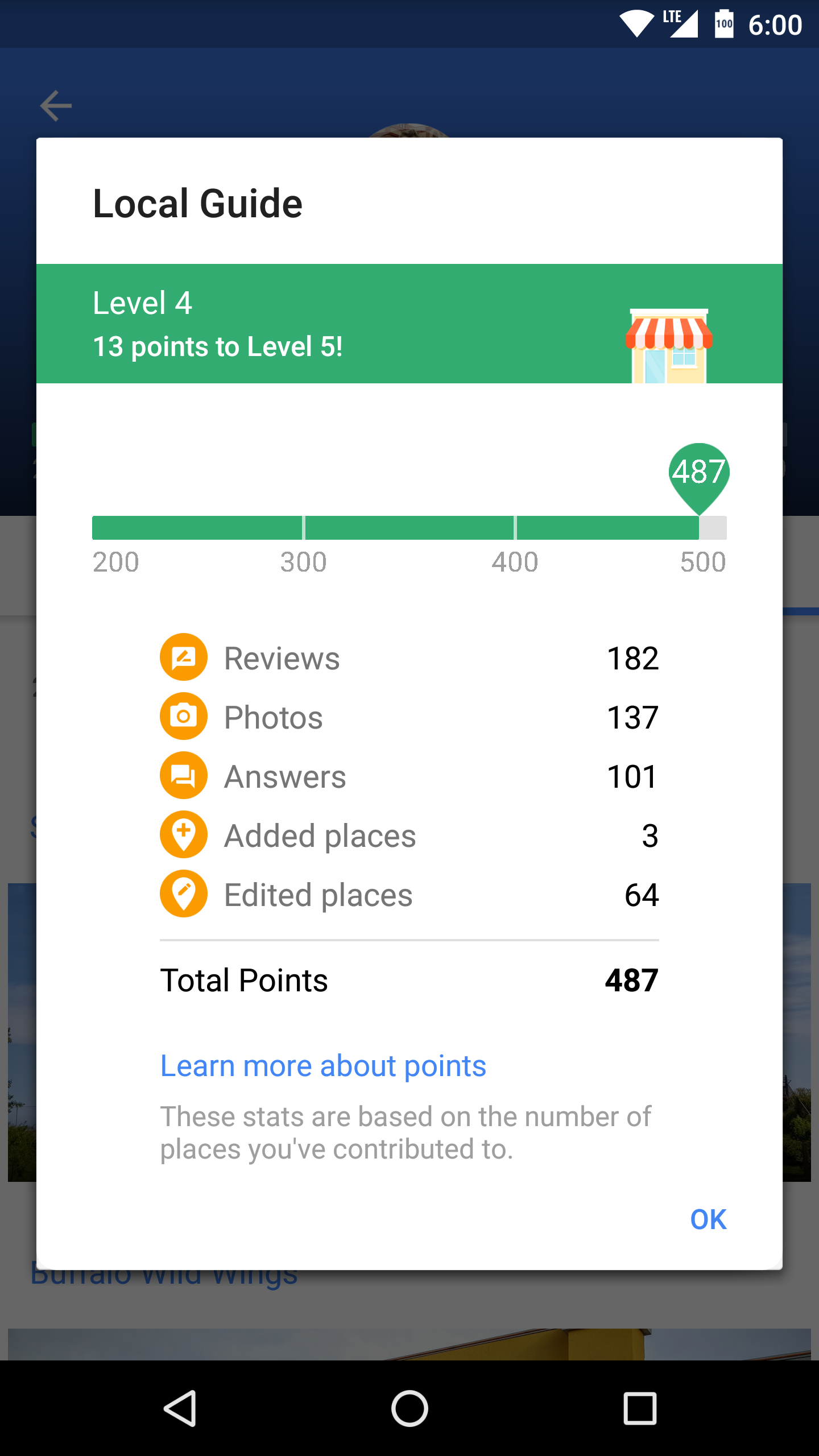
Task: Click the 487 points marker balloon
Action: [700, 472]
